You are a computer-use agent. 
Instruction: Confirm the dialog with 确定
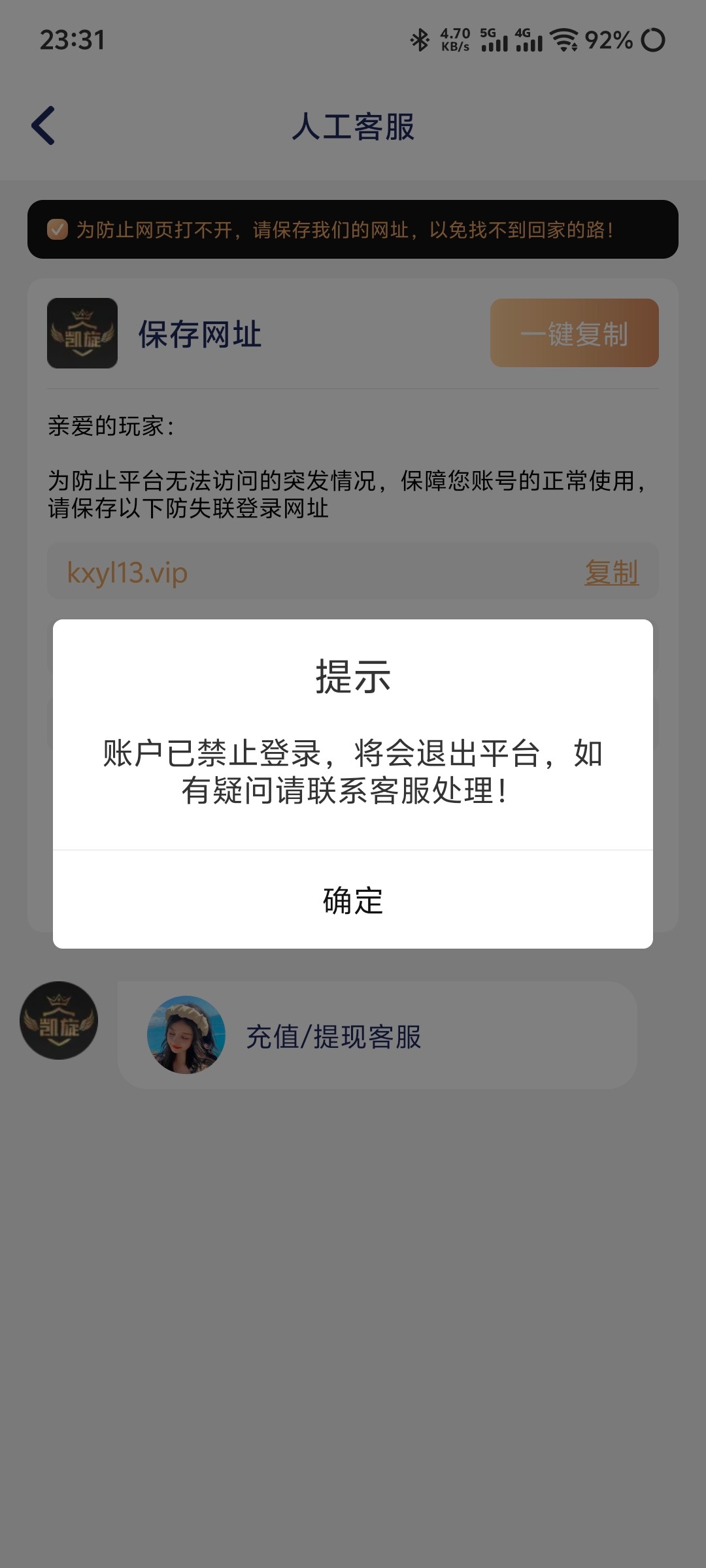pos(353,900)
